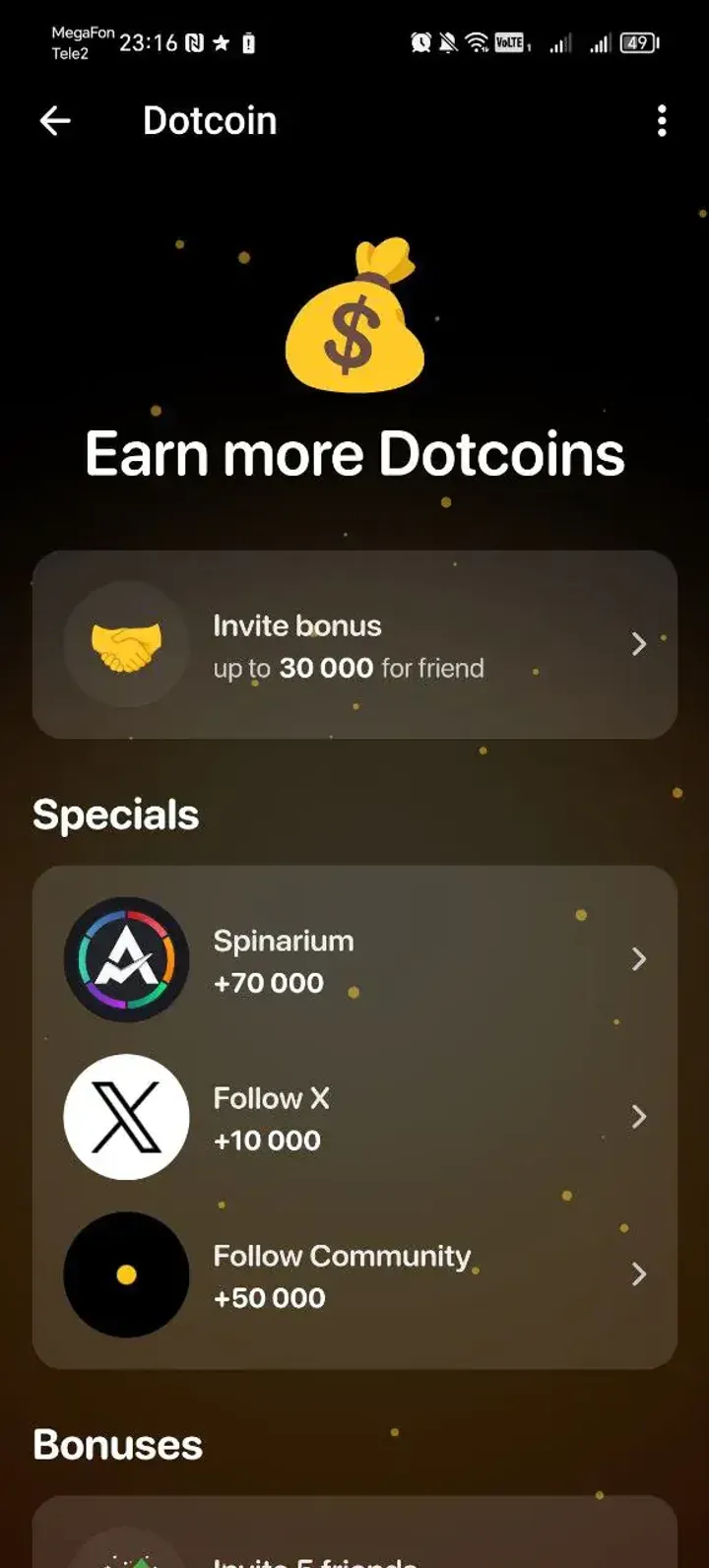Open the Invite bonus up to 30 000 card

point(354,644)
